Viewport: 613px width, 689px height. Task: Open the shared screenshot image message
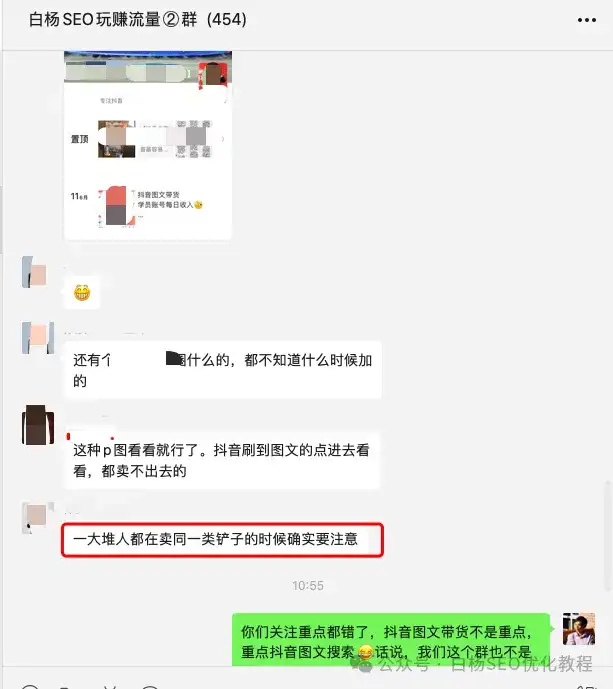[x=148, y=145]
